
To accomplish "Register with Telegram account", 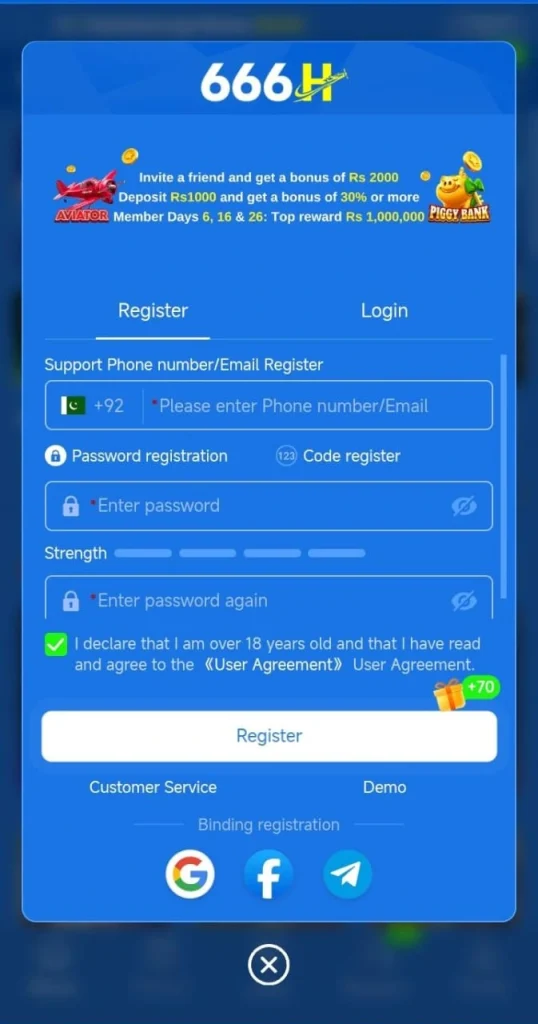I will point(347,874).
